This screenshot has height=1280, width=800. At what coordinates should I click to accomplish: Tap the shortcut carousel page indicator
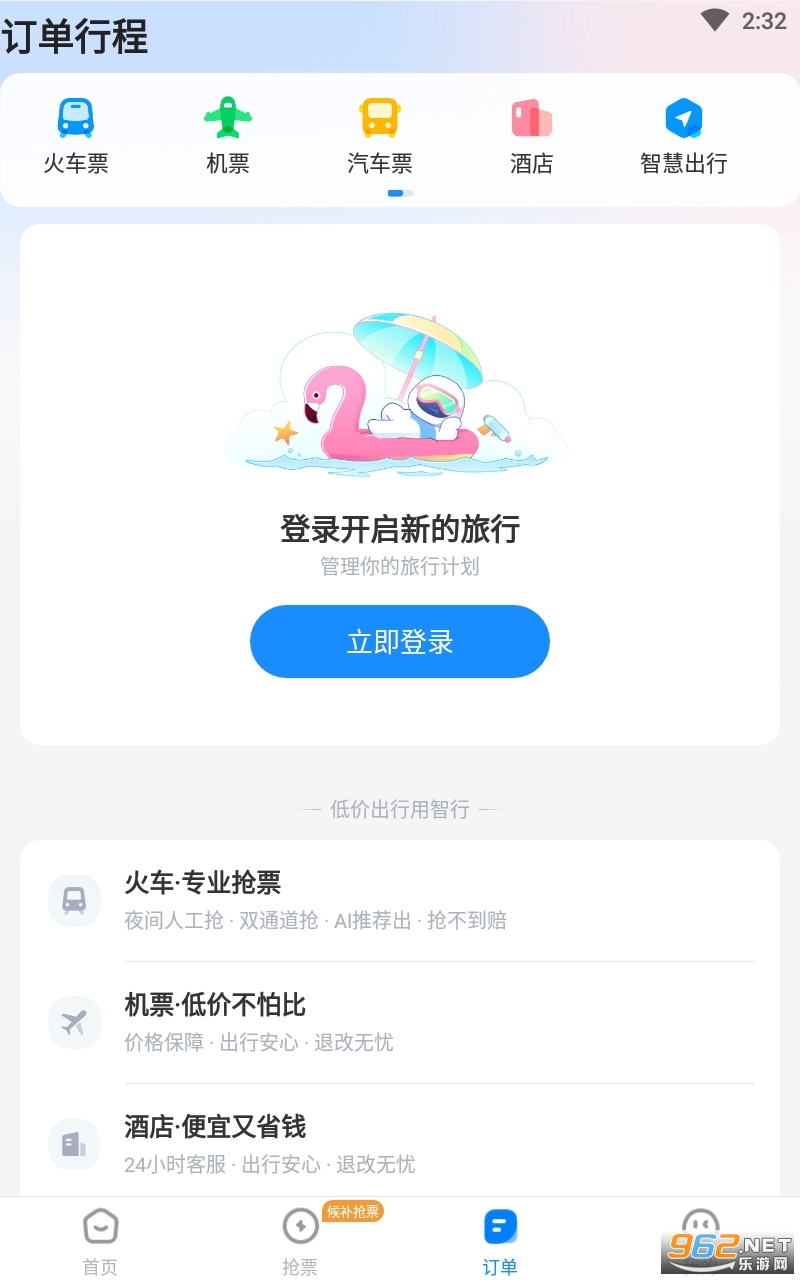tap(400, 192)
